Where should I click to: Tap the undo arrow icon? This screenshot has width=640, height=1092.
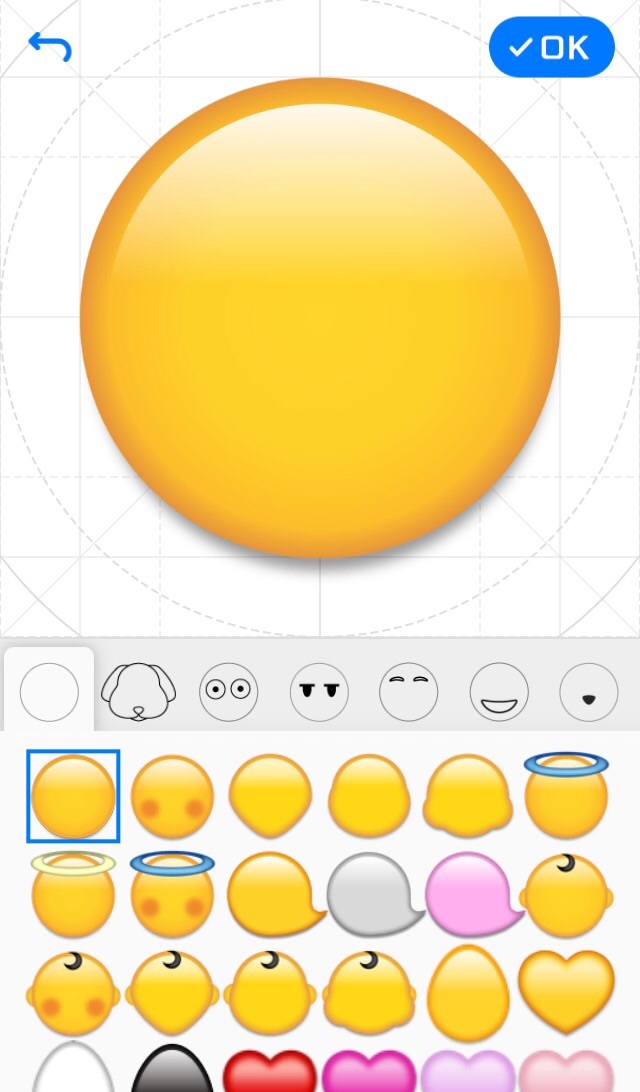click(x=49, y=47)
